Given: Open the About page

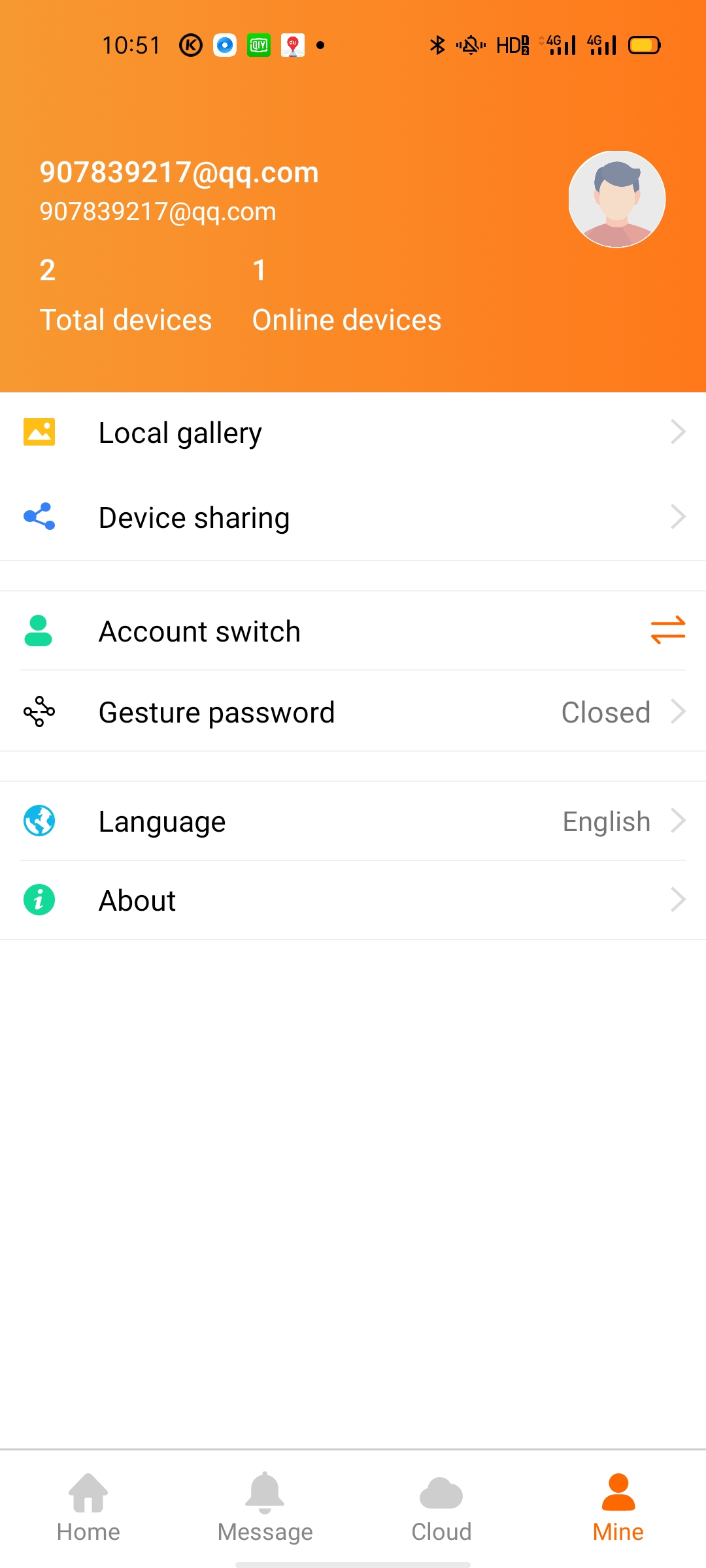Looking at the screenshot, I should click(353, 900).
